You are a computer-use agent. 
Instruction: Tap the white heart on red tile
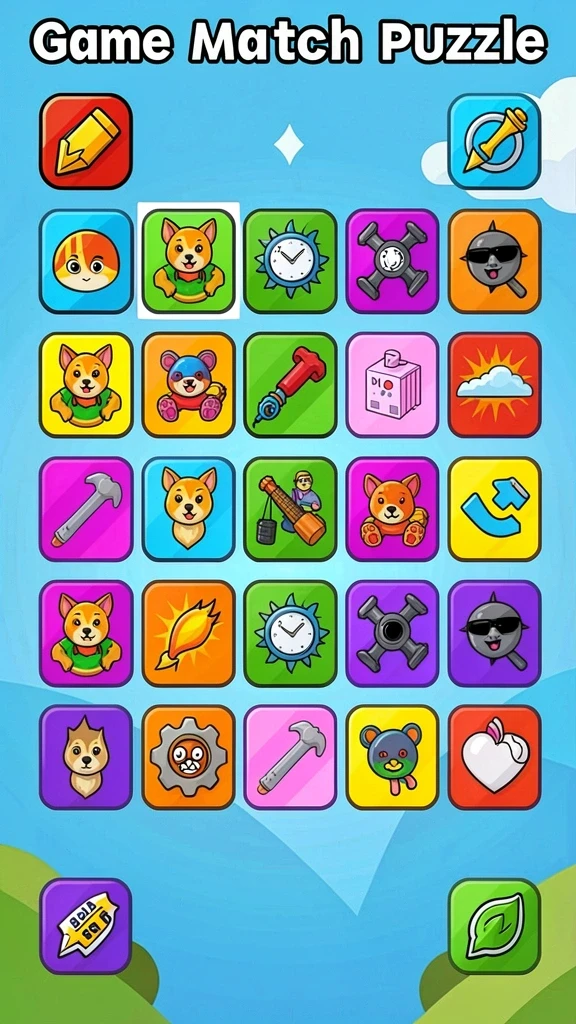pyautogui.click(x=494, y=757)
